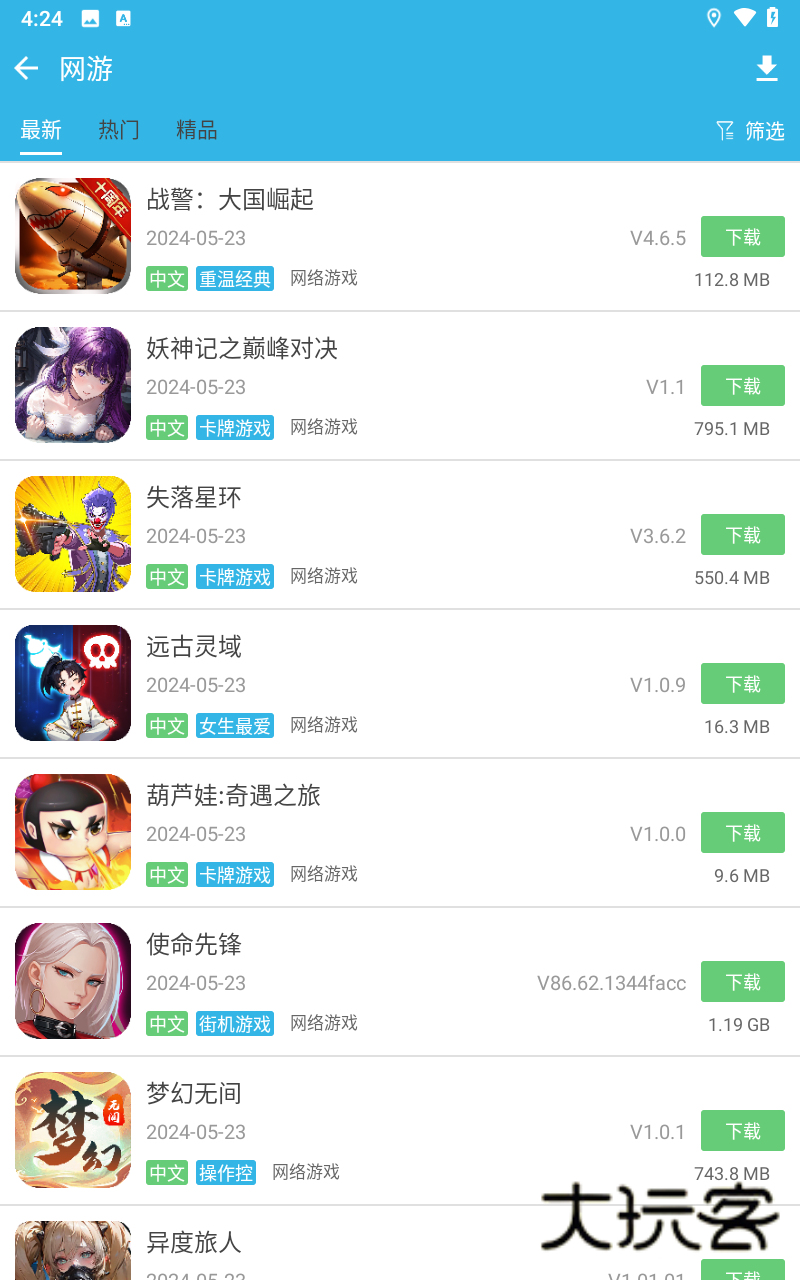Download 战警：大国崛起 via its 下载 button
The height and width of the screenshot is (1280, 800).
742,236
